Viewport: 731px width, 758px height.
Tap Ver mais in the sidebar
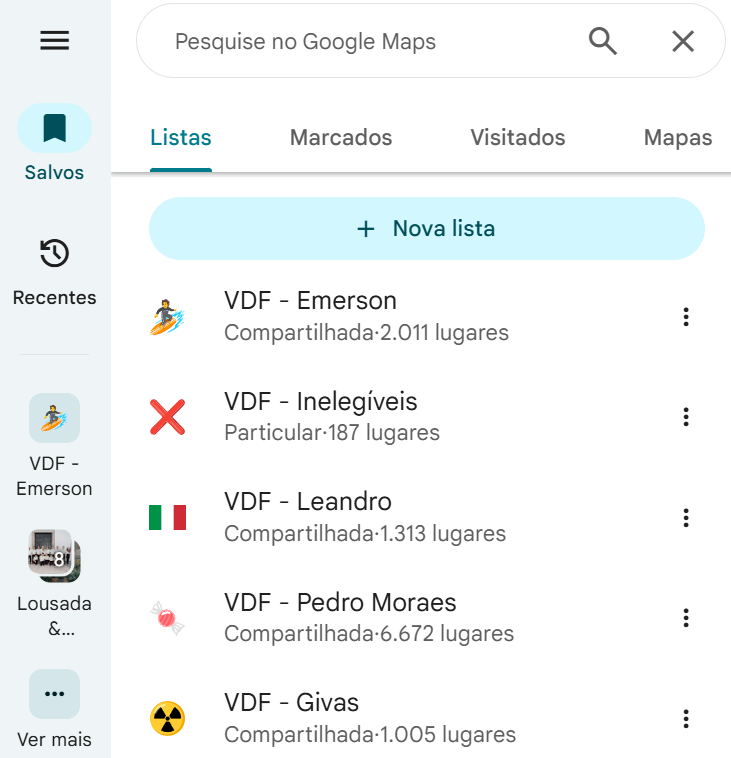point(54,708)
